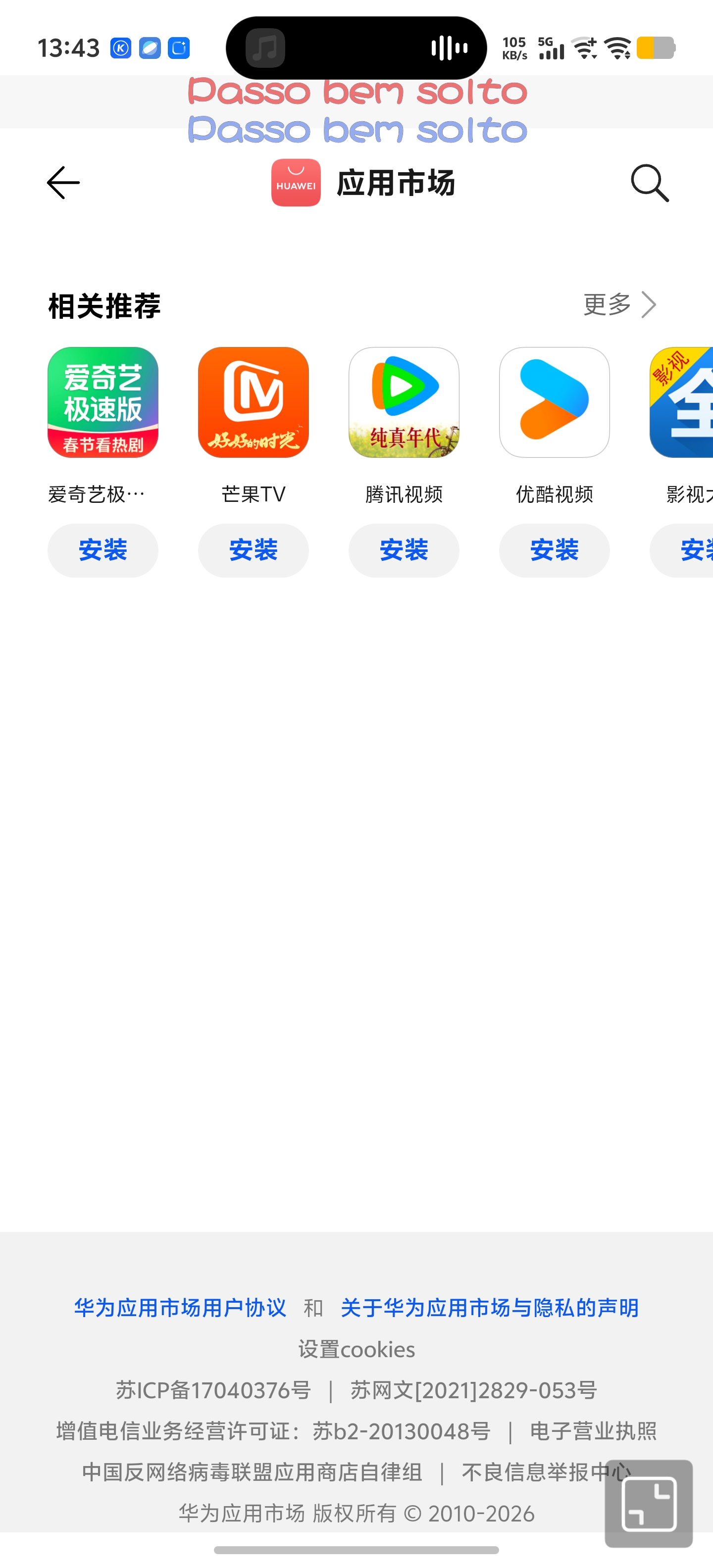Viewport: 713px width, 1568px height.
Task: Tap the Huawei AppGallery logo
Action: pos(296,183)
